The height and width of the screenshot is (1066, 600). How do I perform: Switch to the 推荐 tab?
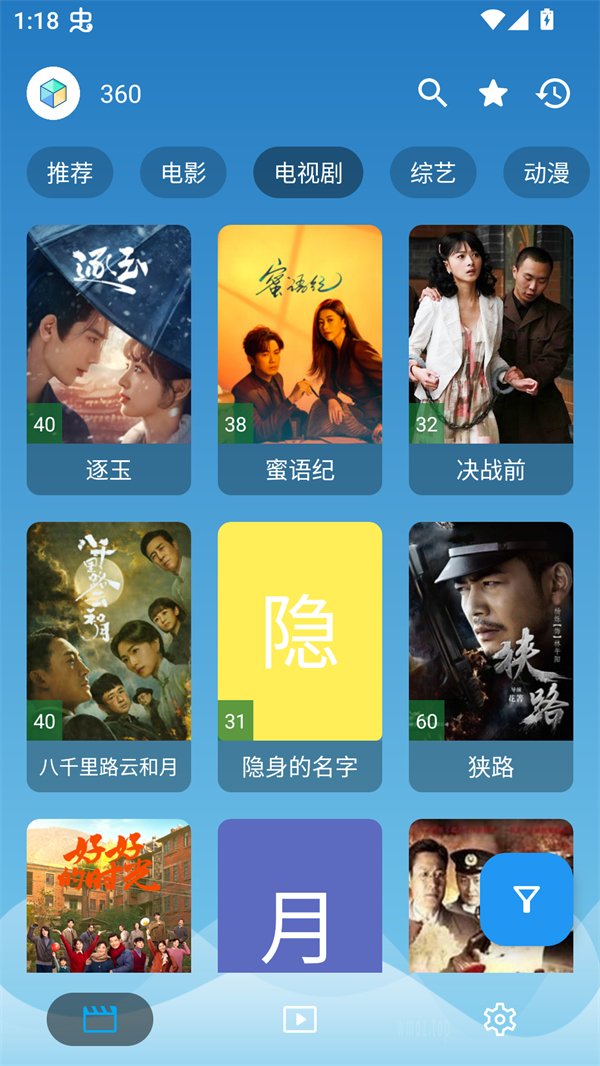coord(70,173)
